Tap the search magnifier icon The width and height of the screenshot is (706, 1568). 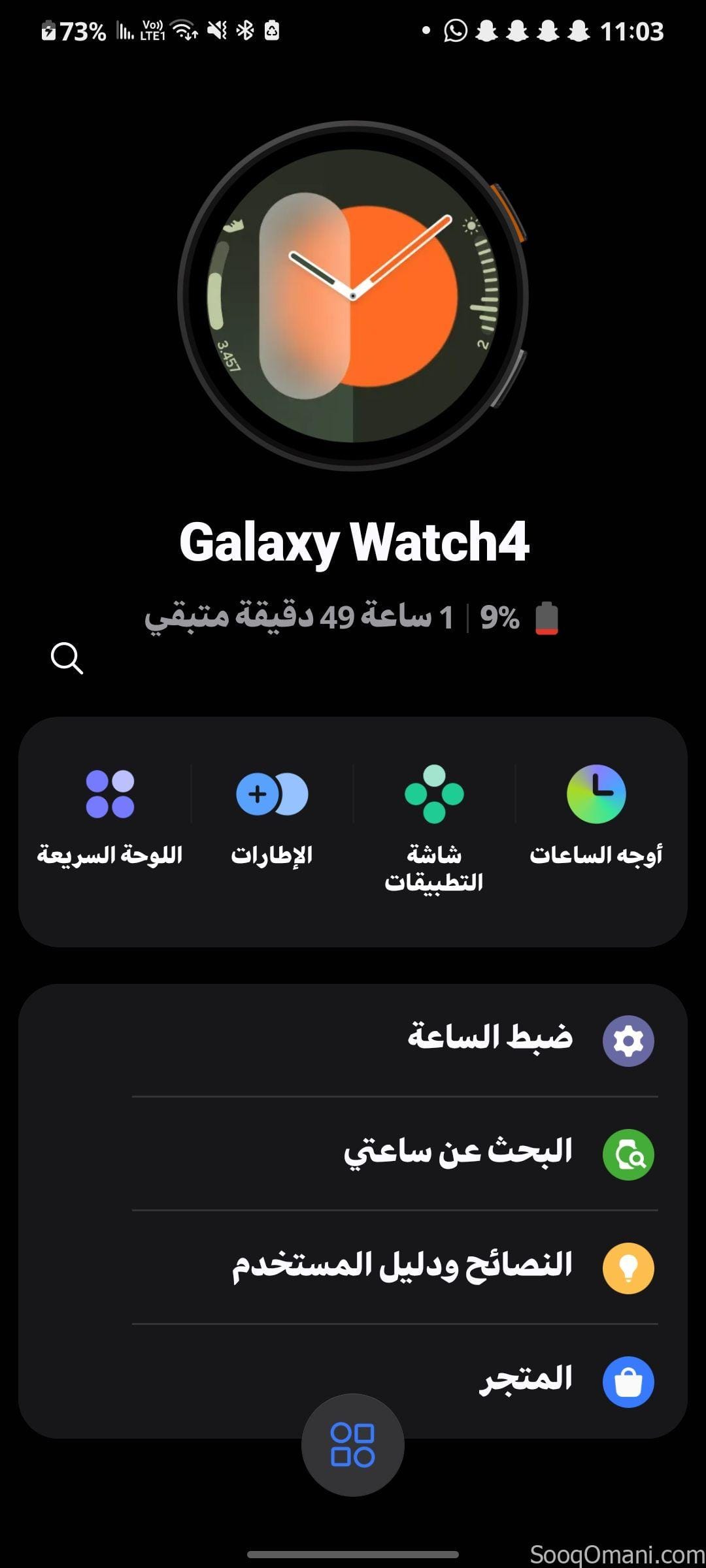pos(67,660)
